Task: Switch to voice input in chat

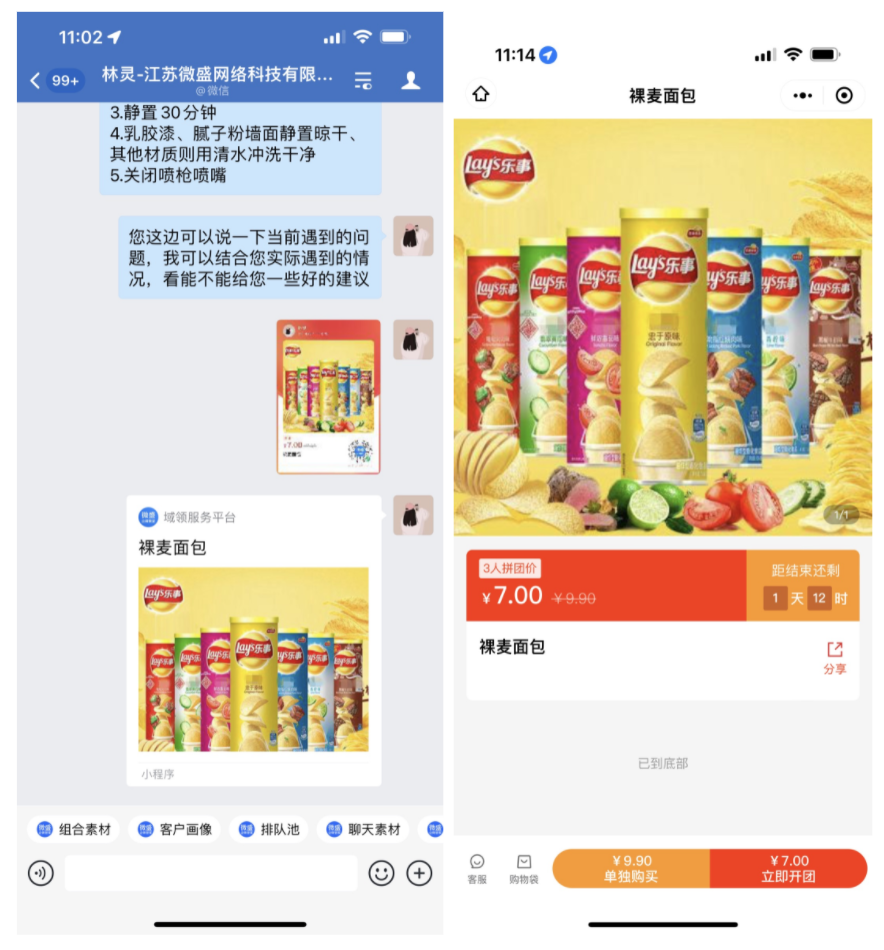Action: (x=40, y=873)
